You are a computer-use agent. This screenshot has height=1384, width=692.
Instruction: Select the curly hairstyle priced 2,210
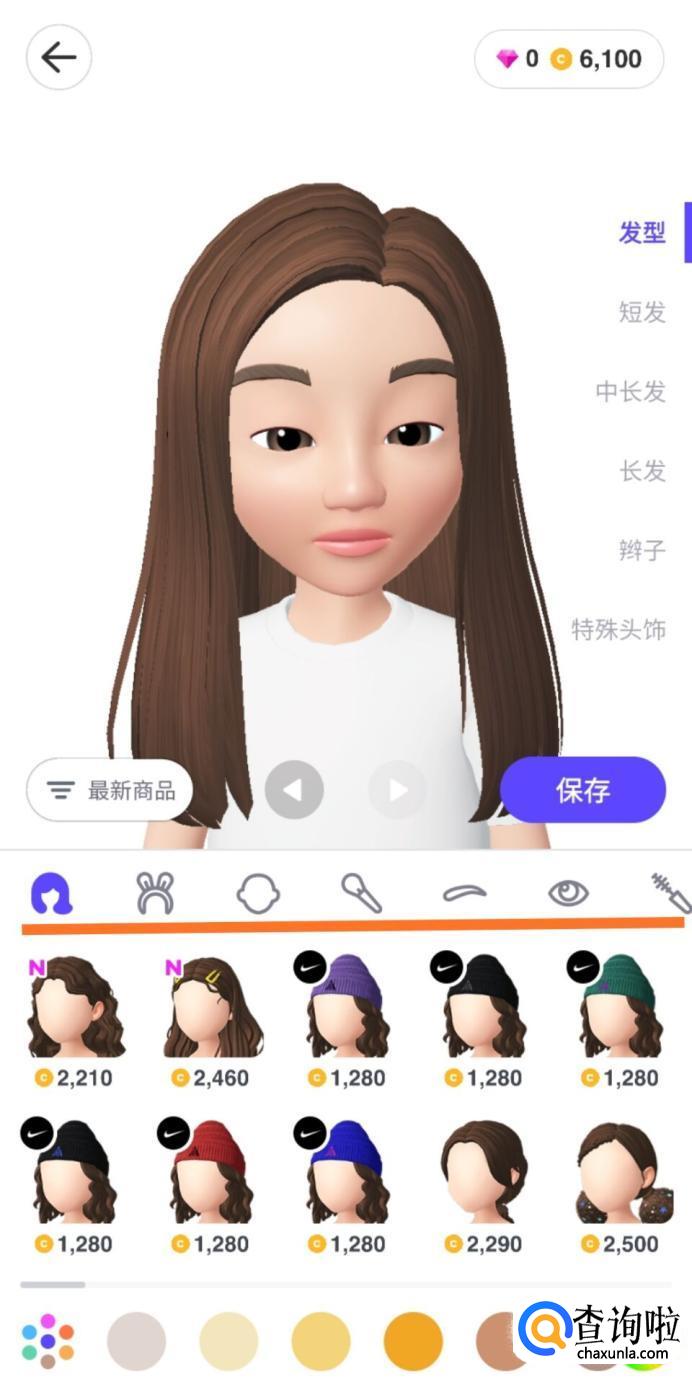coord(72,1010)
